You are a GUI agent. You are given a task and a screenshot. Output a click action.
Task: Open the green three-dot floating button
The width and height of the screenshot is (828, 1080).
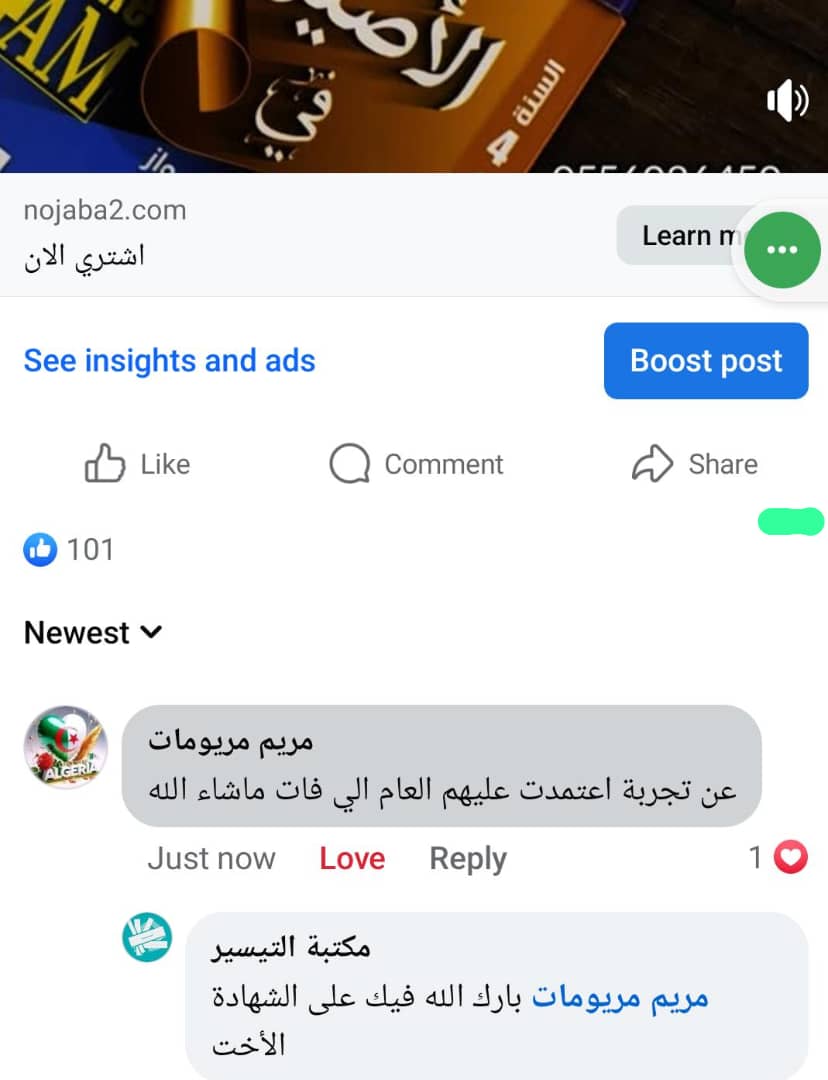coord(782,250)
